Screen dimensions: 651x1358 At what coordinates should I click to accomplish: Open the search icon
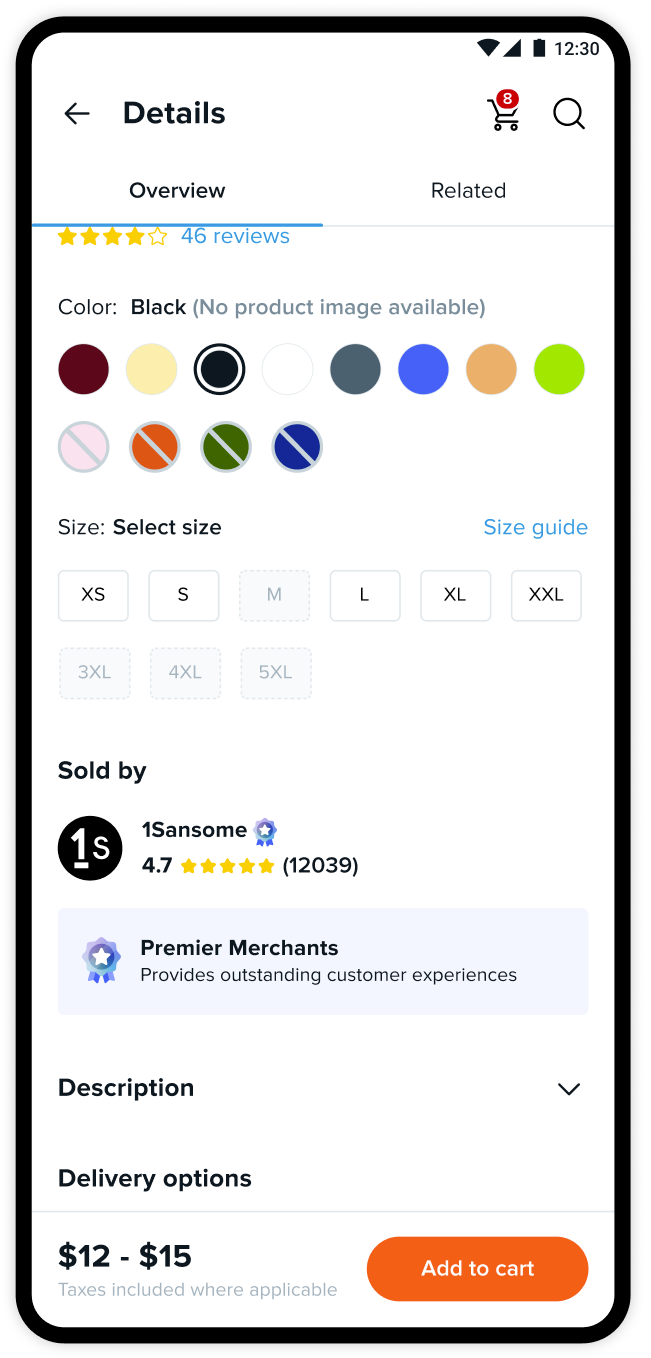[568, 114]
